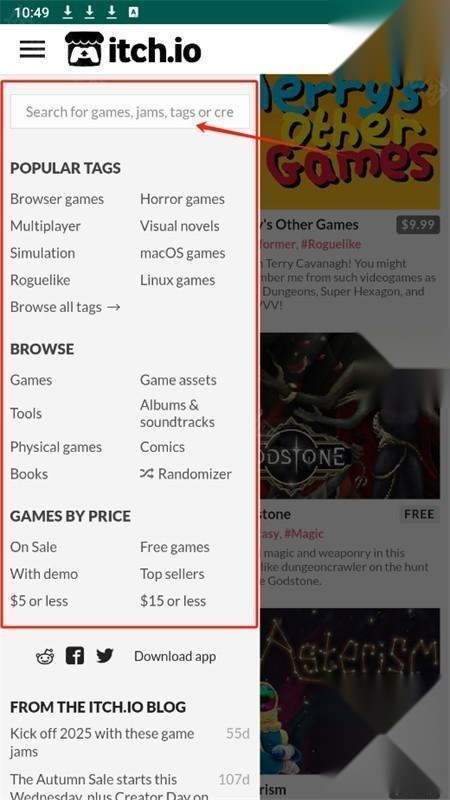This screenshot has width=450, height=800.
Task: Show Free games
Action: 175,547
